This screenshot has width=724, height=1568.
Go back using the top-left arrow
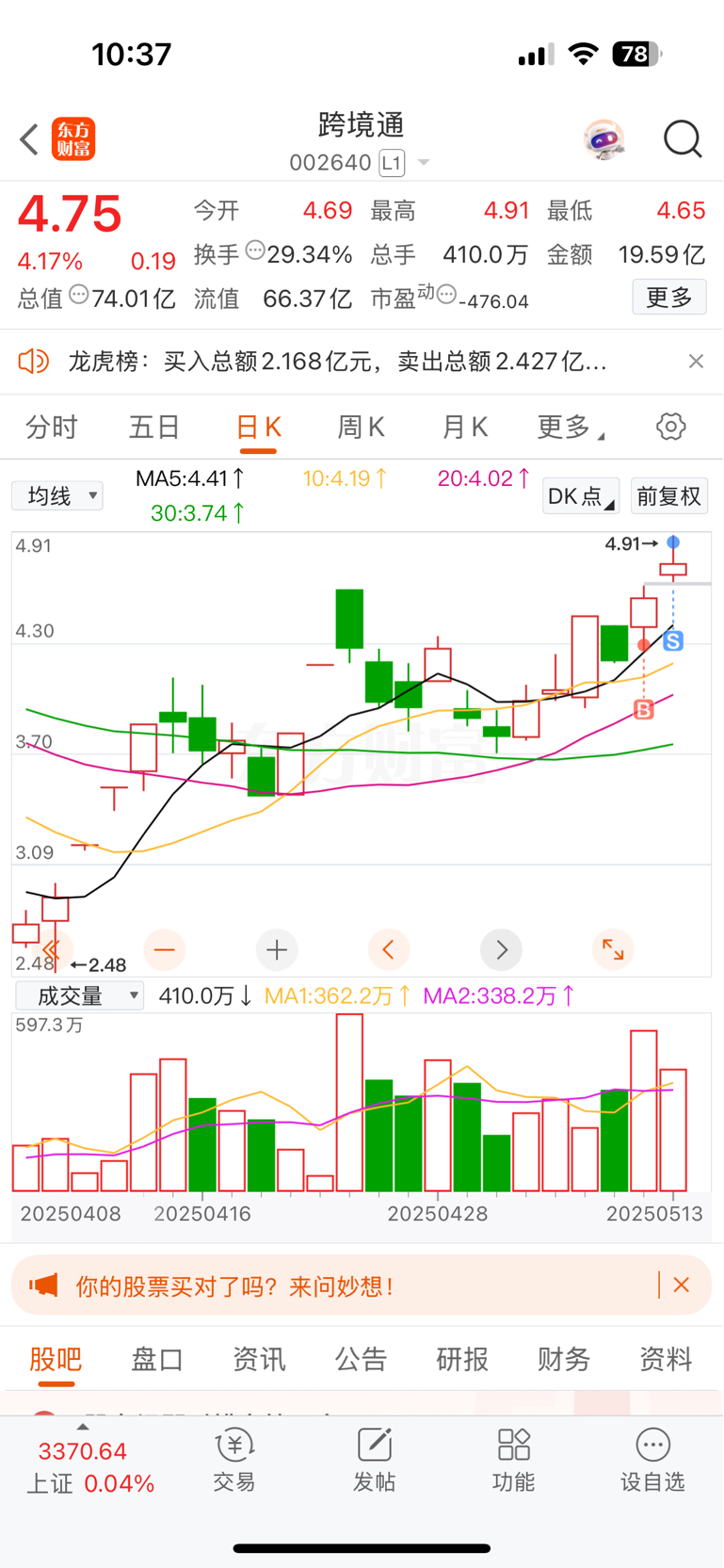tap(29, 139)
